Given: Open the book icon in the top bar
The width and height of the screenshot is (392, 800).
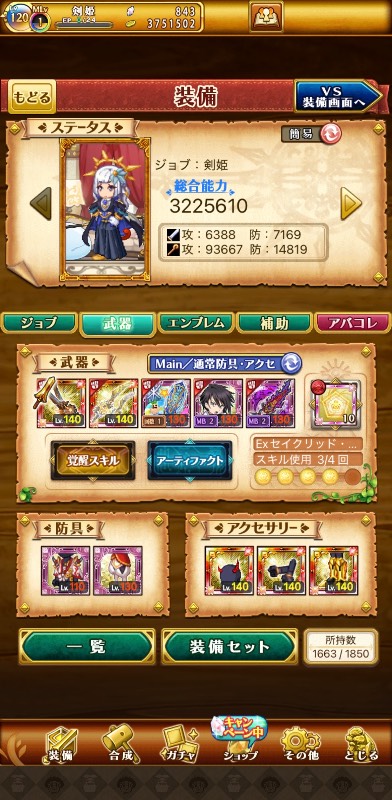Looking at the screenshot, I should tap(266, 17).
